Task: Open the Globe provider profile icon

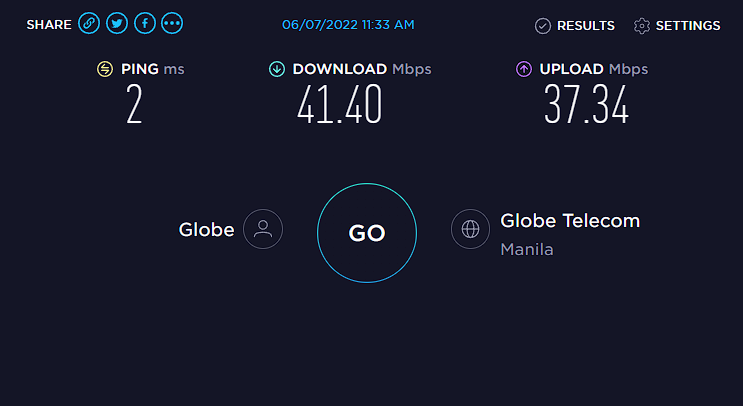Action: coord(263,229)
